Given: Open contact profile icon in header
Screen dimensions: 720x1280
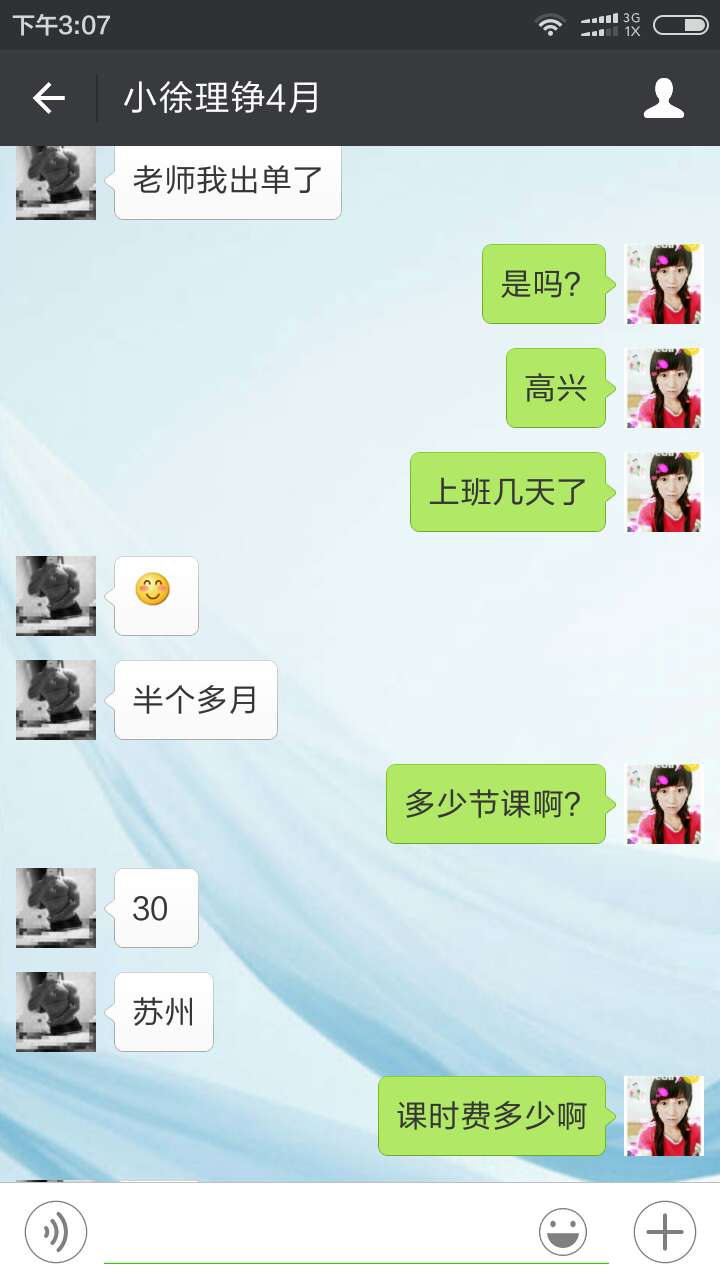Looking at the screenshot, I should pos(663,98).
